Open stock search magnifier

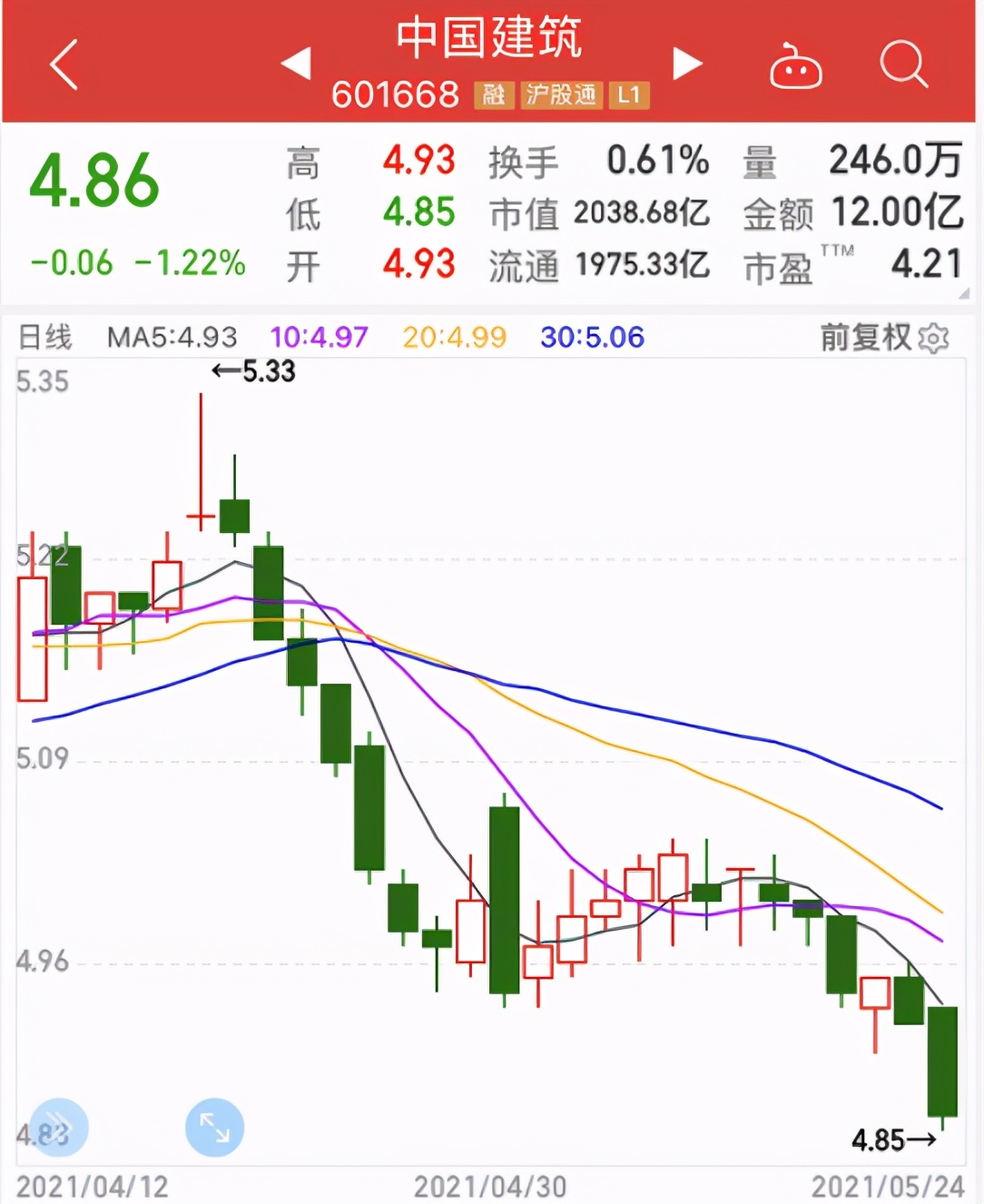(x=903, y=64)
